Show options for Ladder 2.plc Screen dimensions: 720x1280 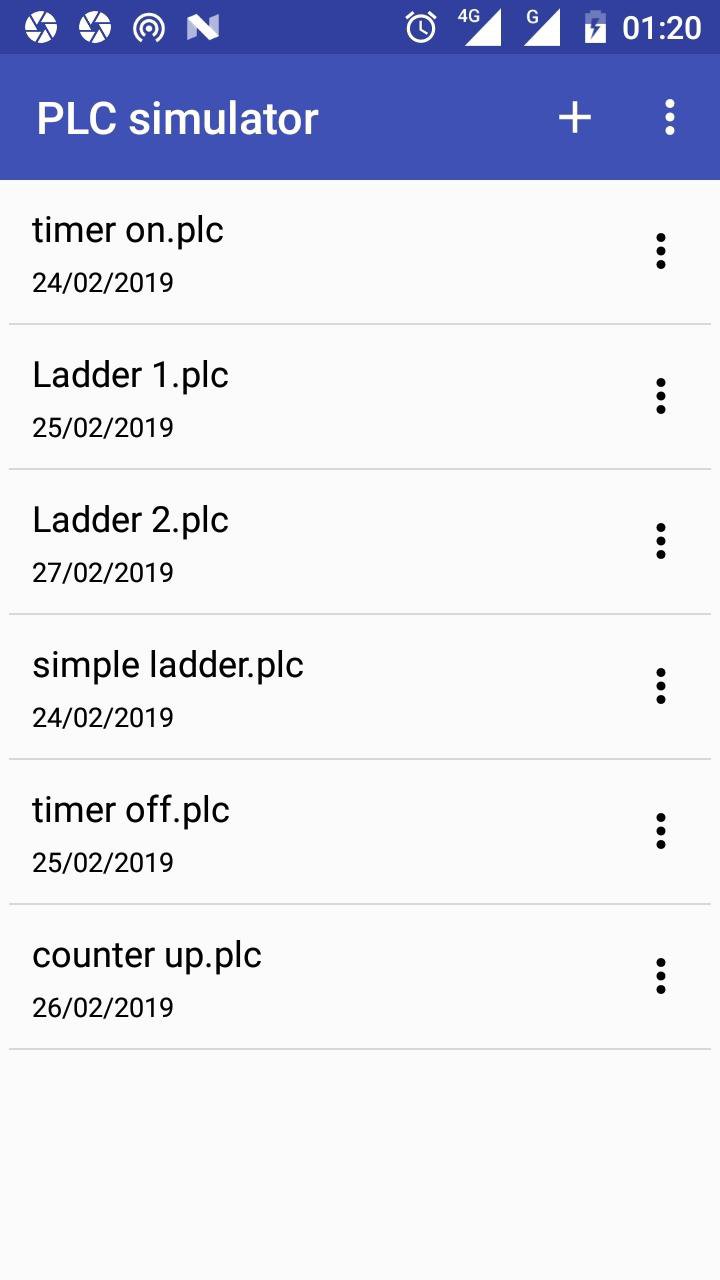coord(660,542)
